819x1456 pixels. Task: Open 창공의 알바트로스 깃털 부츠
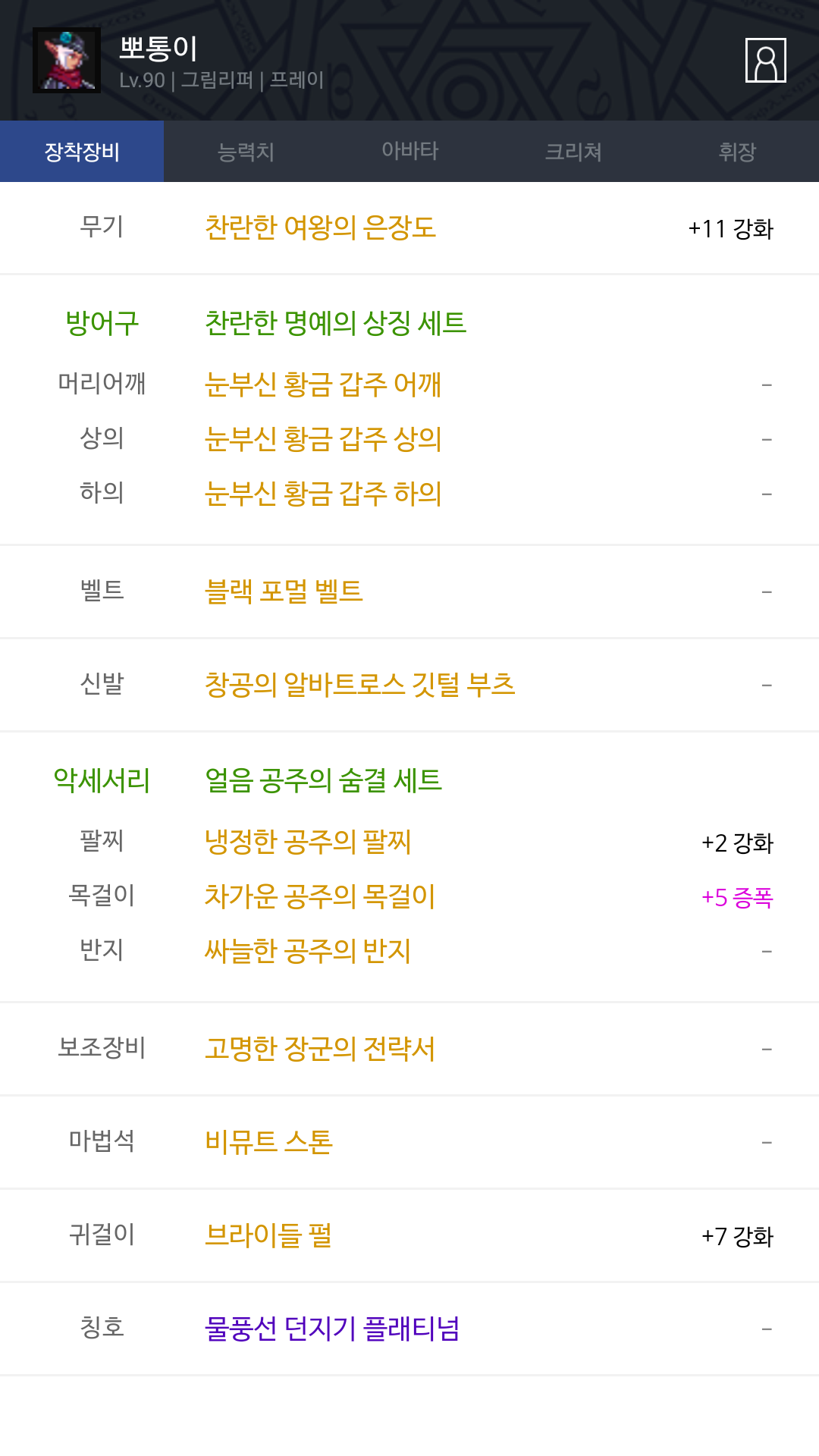[x=360, y=685]
